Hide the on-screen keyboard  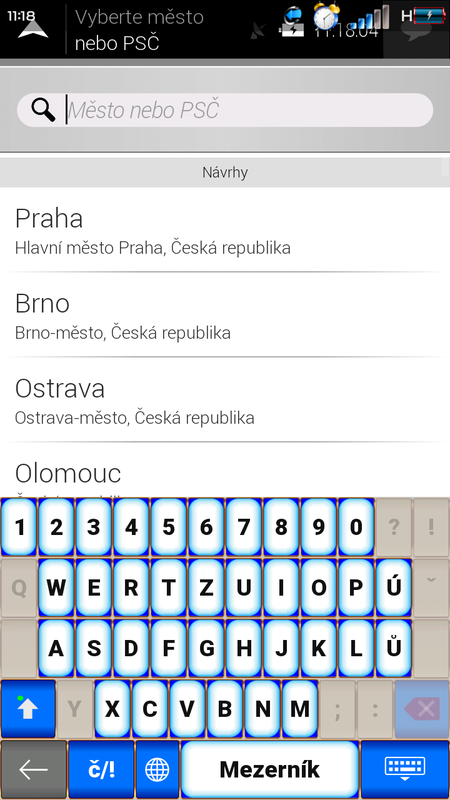tap(405, 769)
